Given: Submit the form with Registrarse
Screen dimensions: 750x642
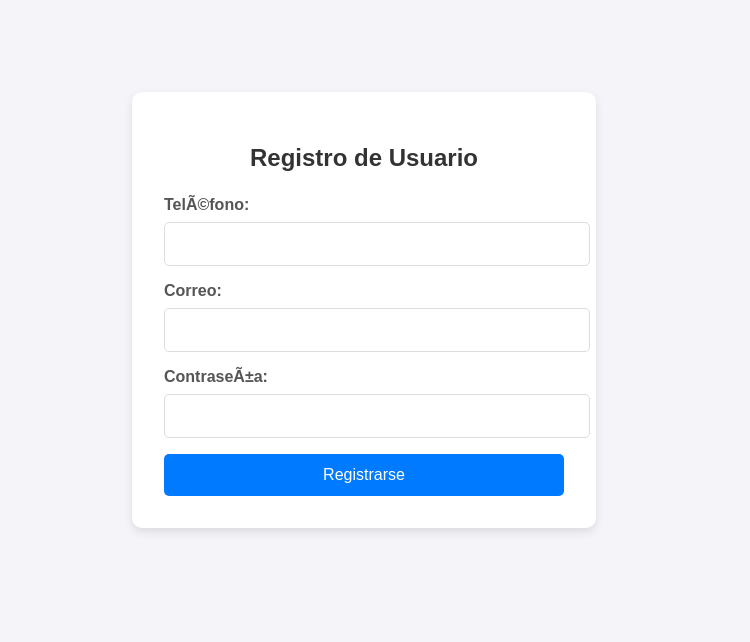Looking at the screenshot, I should pos(364,475).
